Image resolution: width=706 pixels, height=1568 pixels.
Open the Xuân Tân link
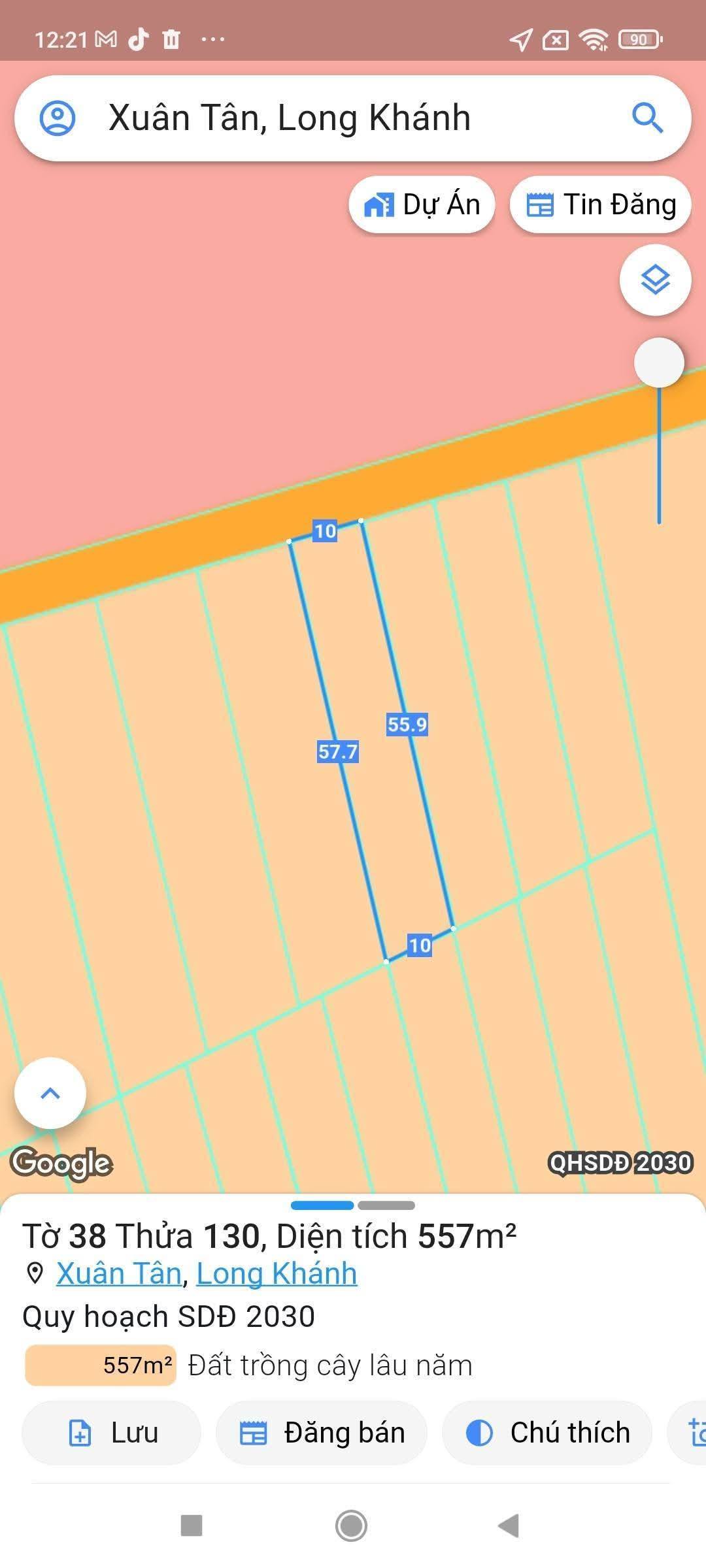point(118,1273)
